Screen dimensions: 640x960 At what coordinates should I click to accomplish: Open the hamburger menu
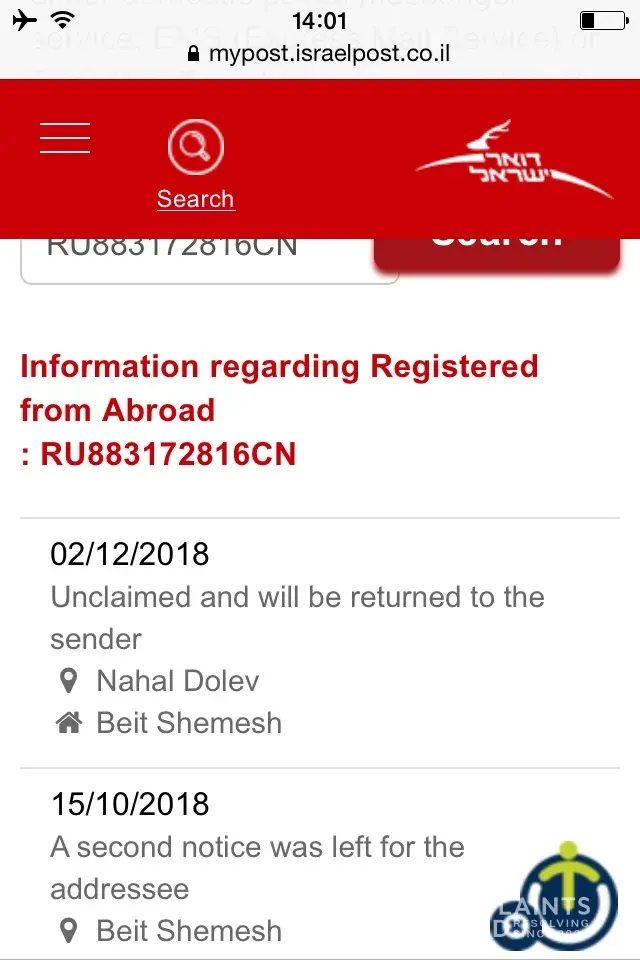65,138
